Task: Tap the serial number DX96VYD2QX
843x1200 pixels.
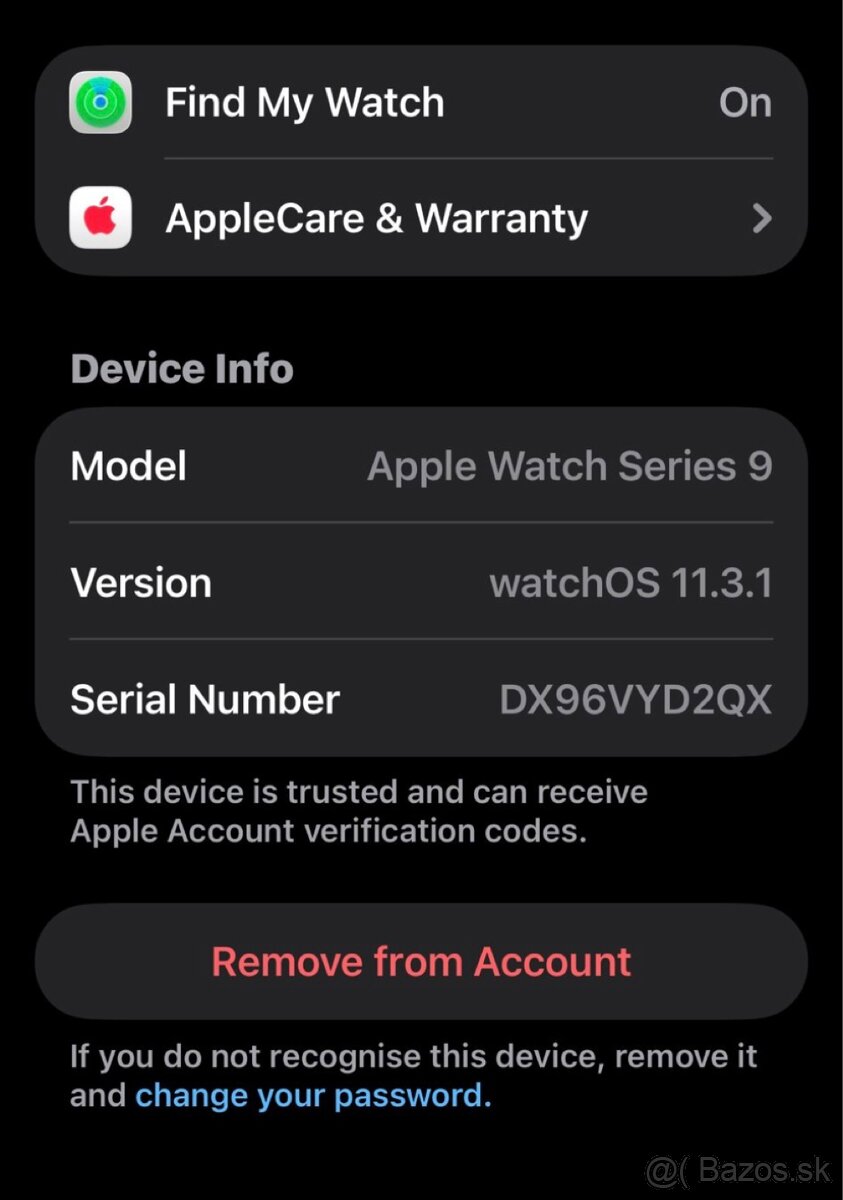Action: coord(634,699)
